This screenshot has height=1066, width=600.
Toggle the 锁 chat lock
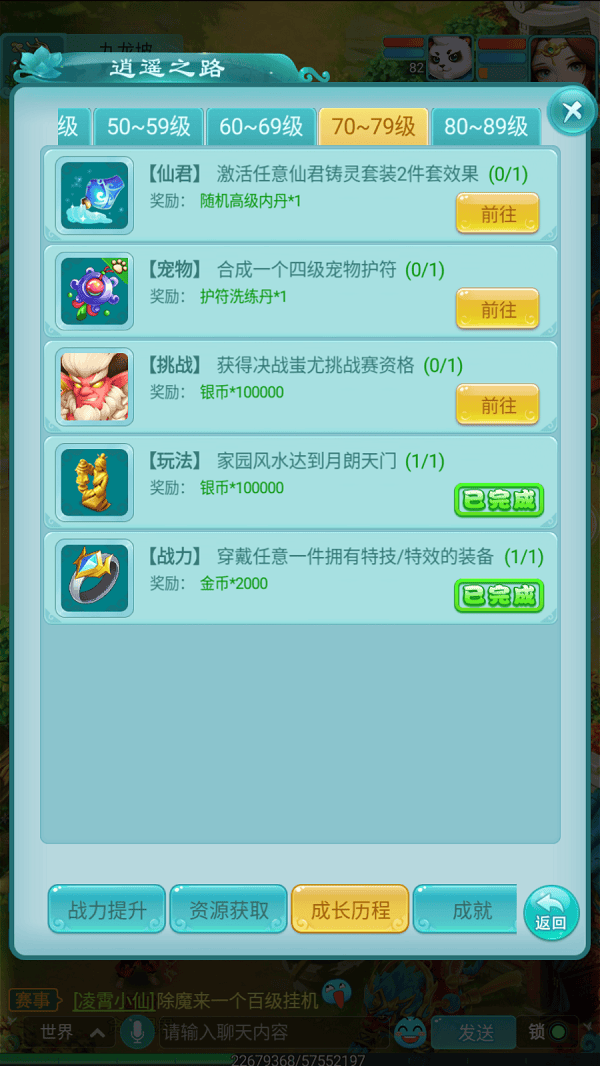[x=548, y=1032]
